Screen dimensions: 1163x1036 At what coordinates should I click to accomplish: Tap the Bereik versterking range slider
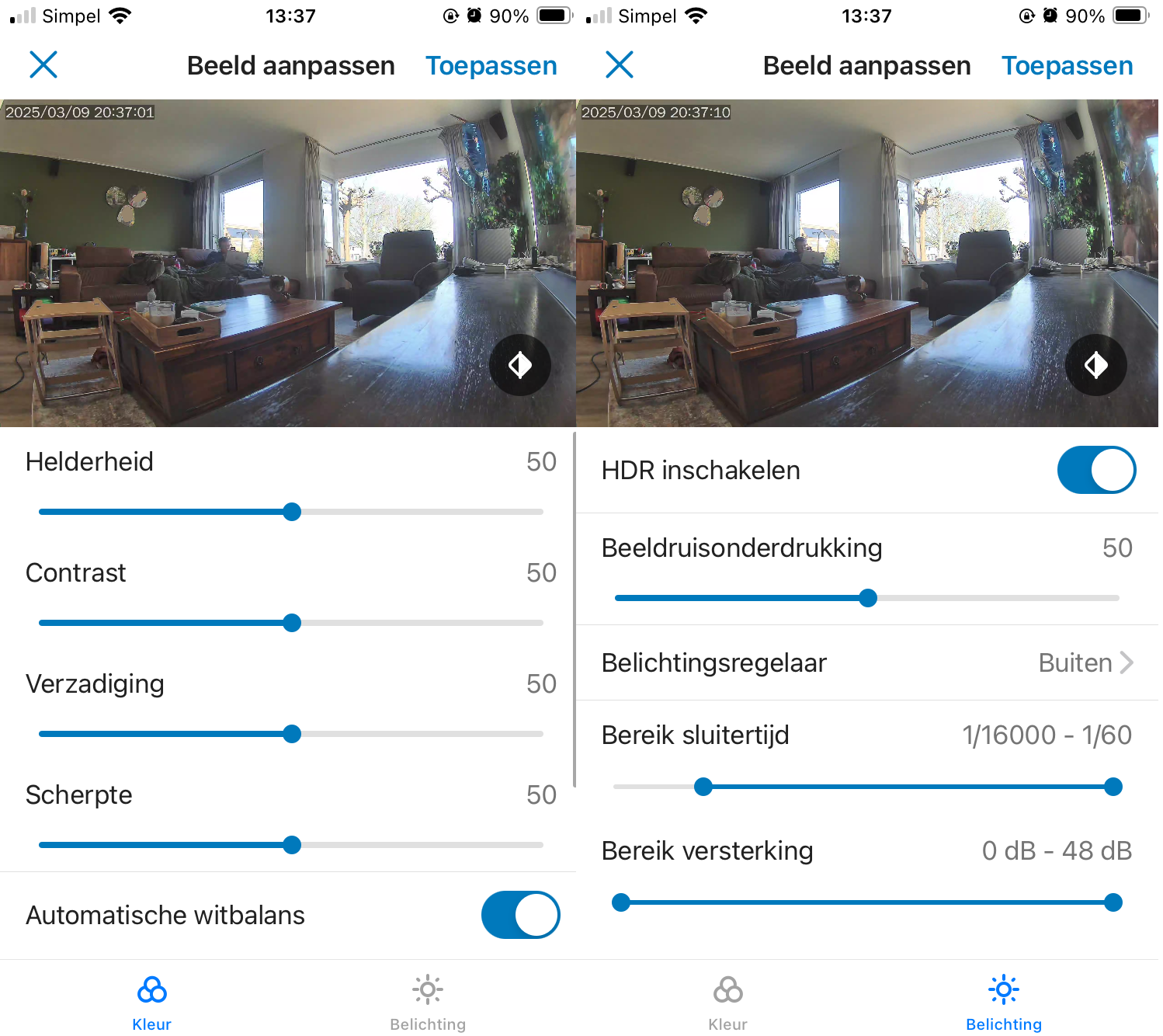click(x=866, y=902)
